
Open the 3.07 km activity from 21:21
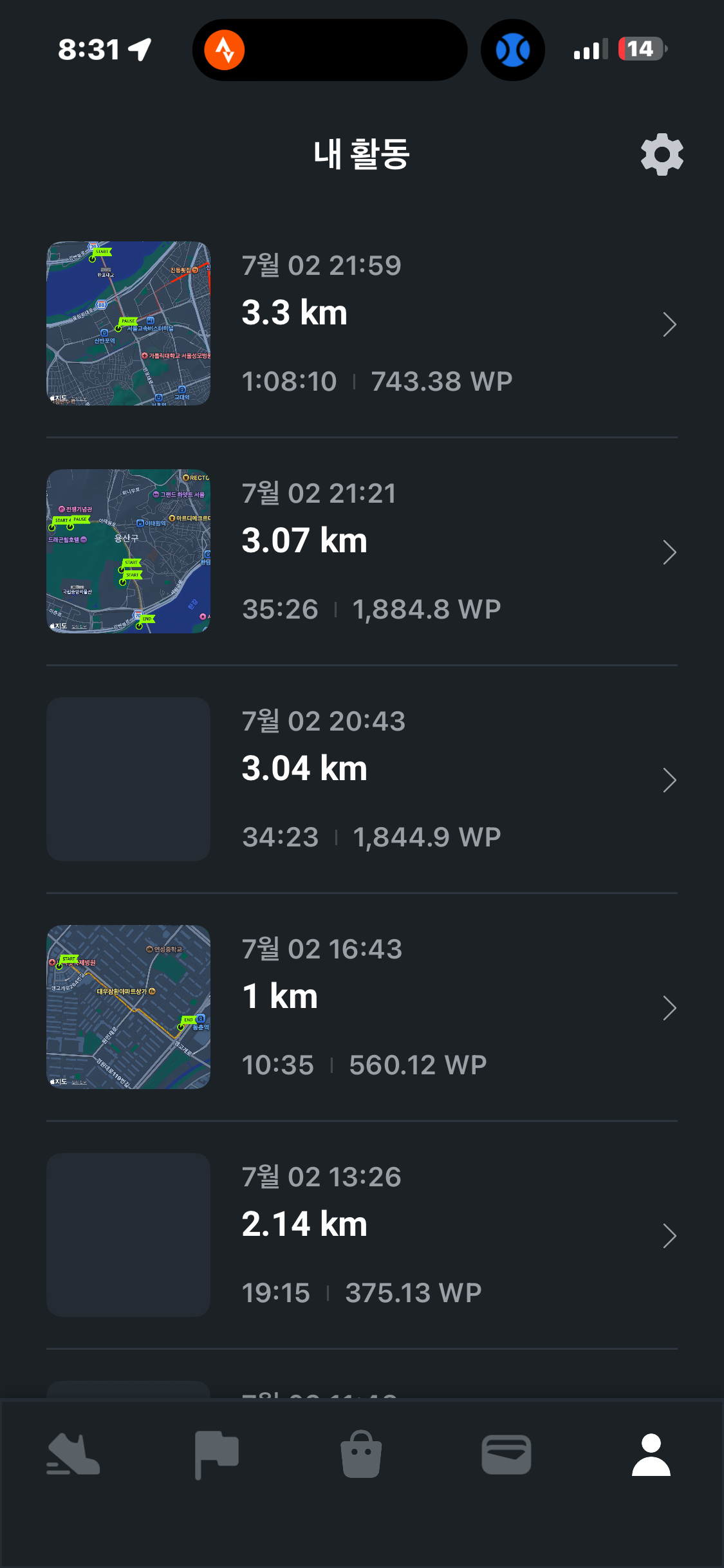(362, 552)
